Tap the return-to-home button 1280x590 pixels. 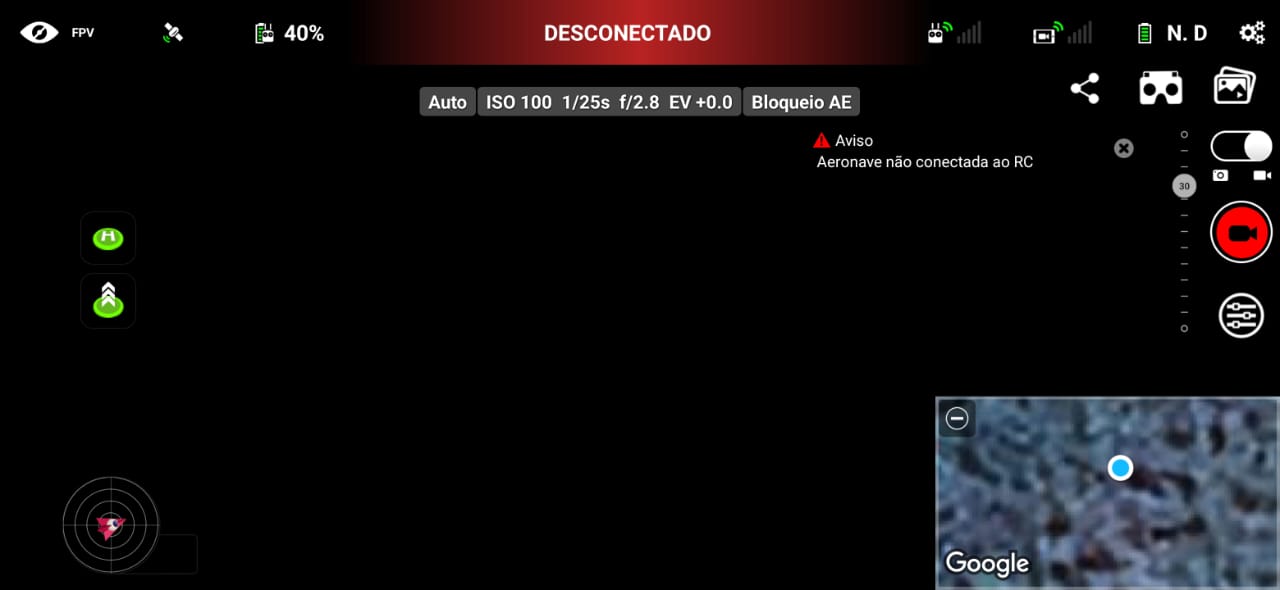pyautogui.click(x=108, y=238)
